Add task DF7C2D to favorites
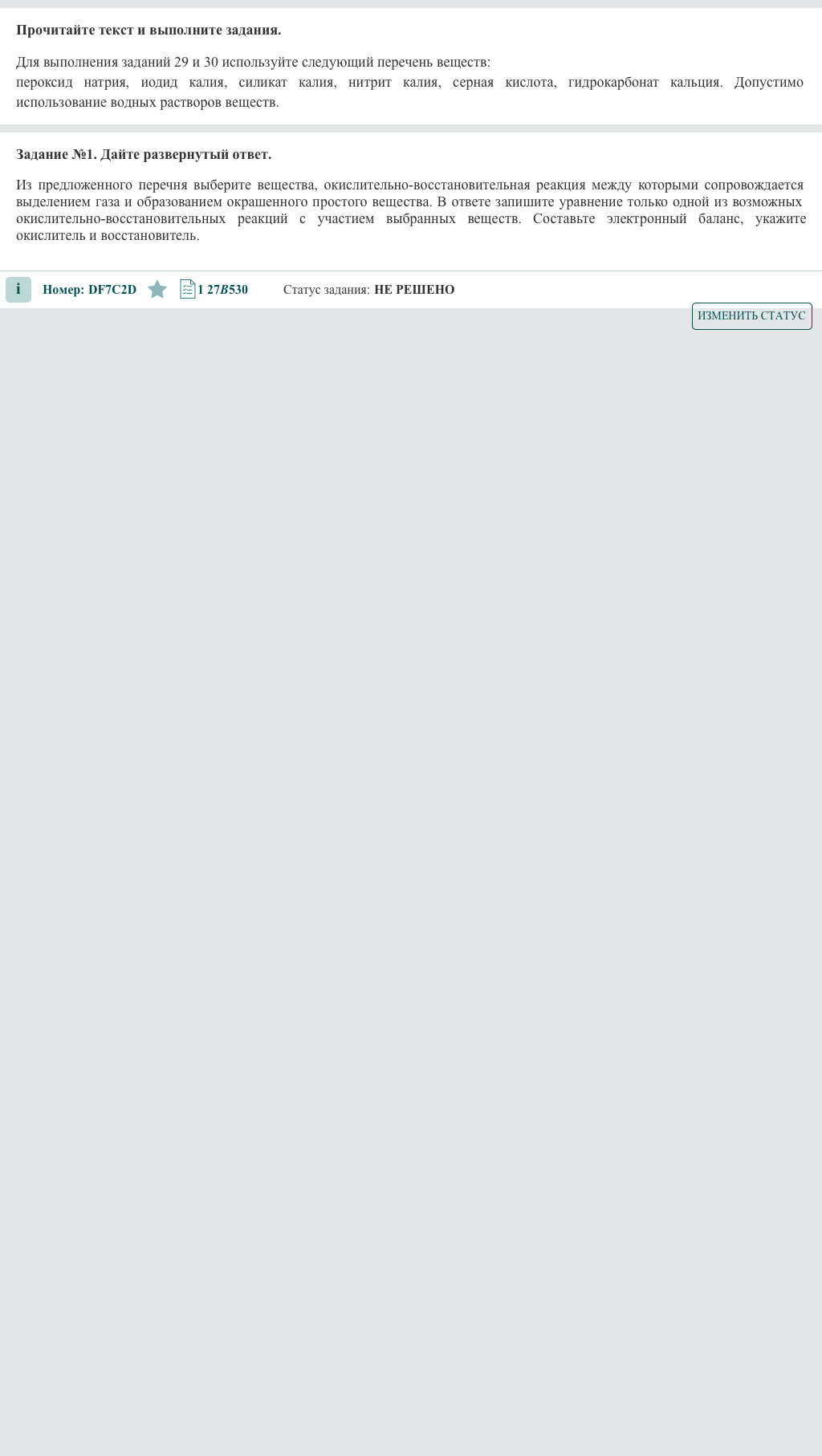 pos(157,290)
